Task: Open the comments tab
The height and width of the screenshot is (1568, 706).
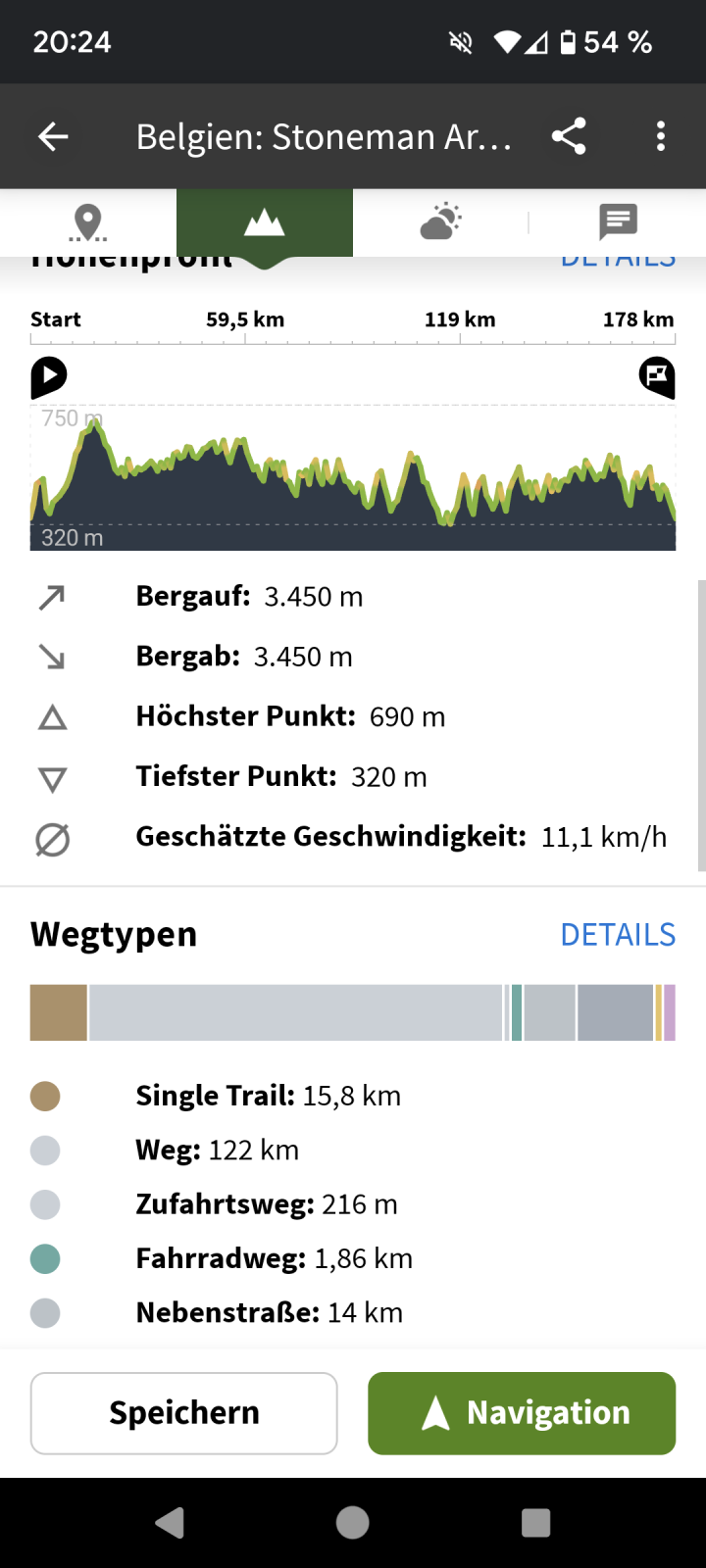Action: coord(618,222)
